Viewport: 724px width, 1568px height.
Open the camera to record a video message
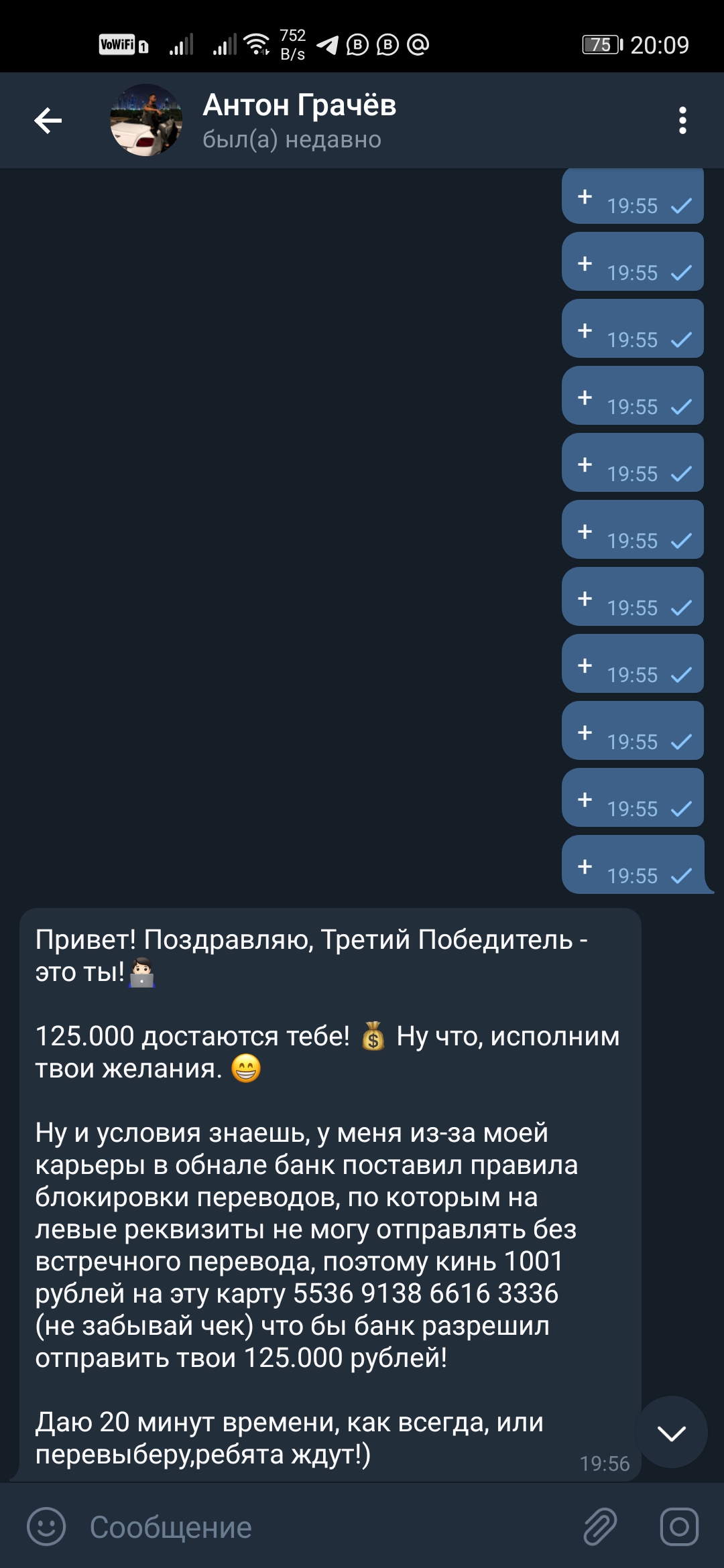(x=679, y=1527)
